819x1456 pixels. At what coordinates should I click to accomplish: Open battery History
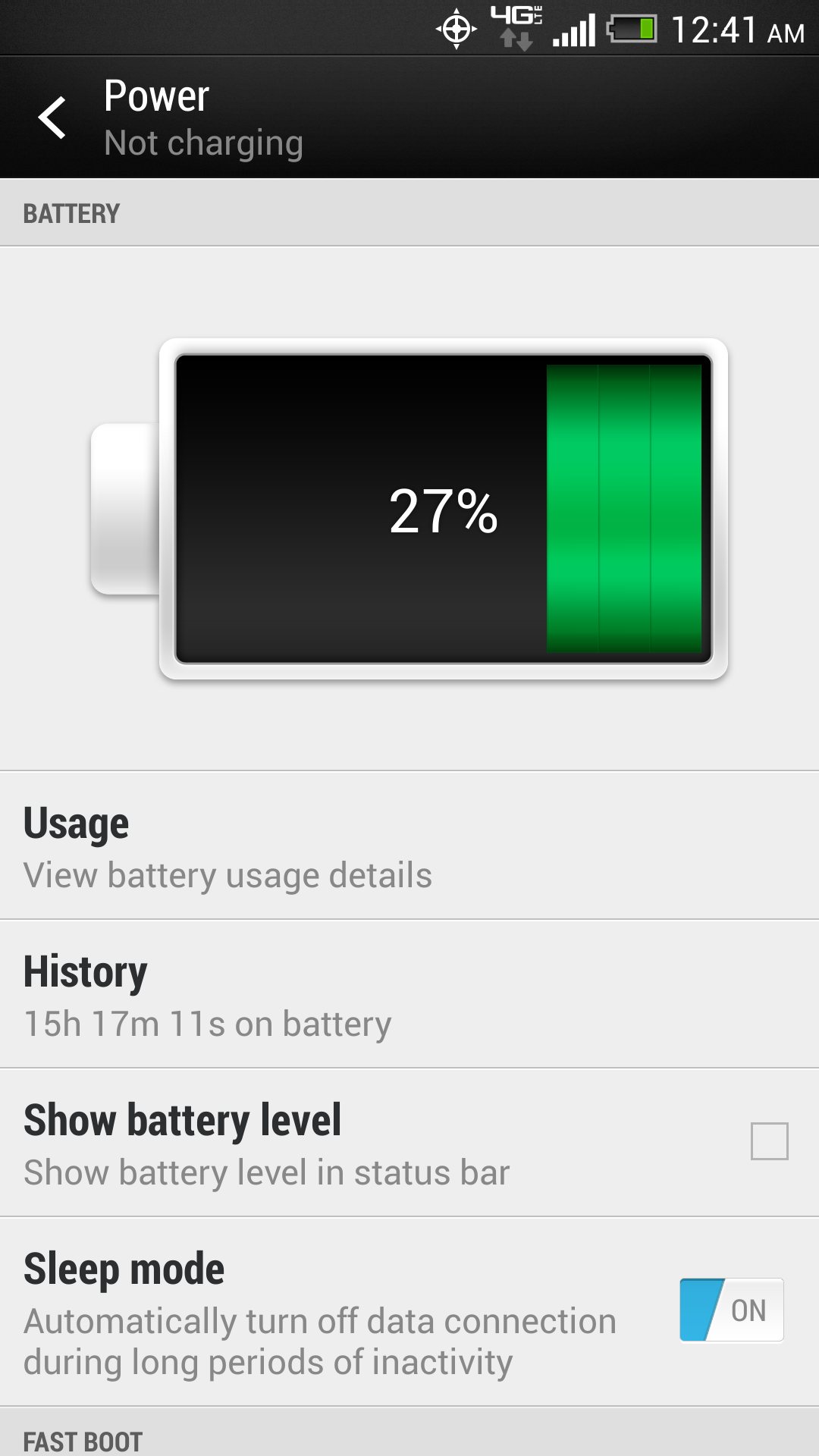point(227,995)
